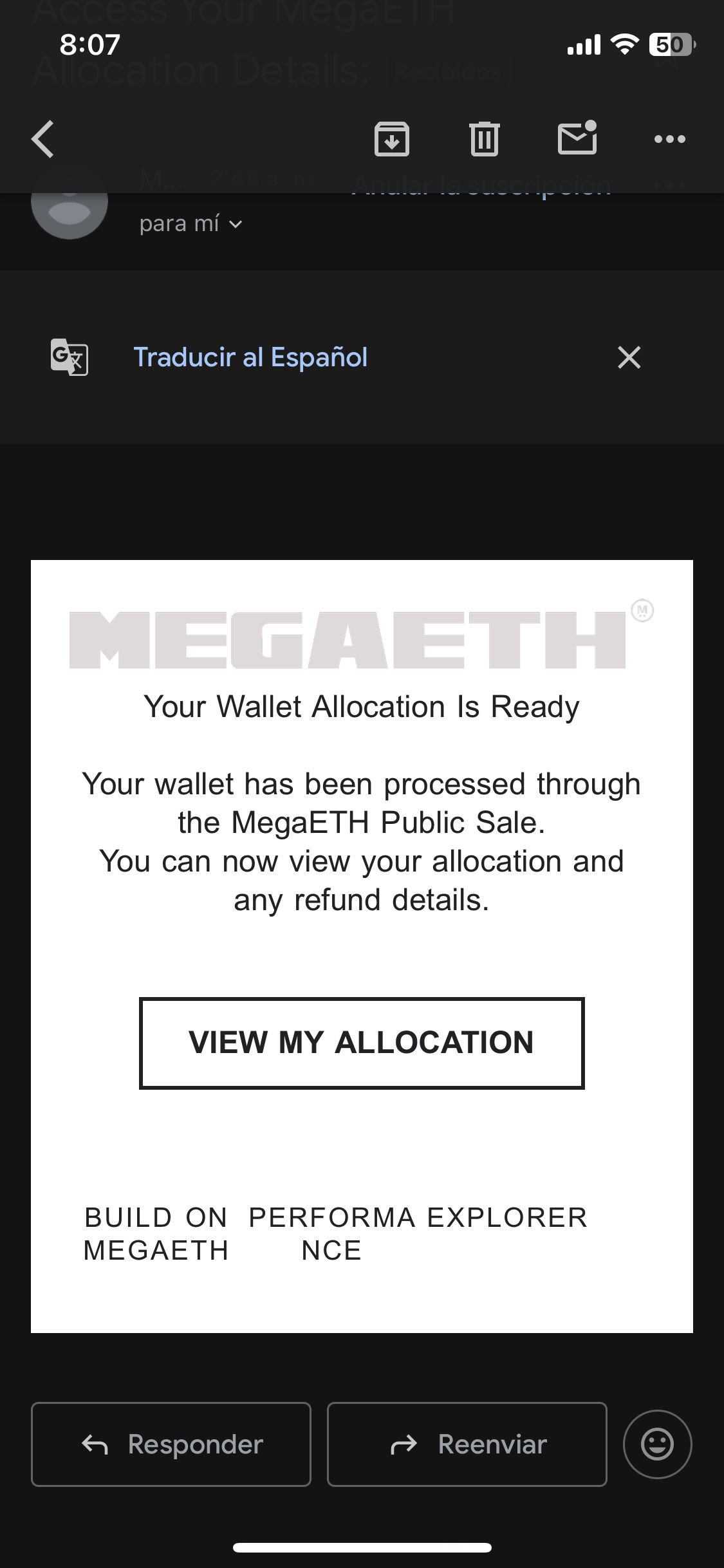This screenshot has width=724, height=1568.
Task: Tap Responder to reply
Action: [171, 1444]
